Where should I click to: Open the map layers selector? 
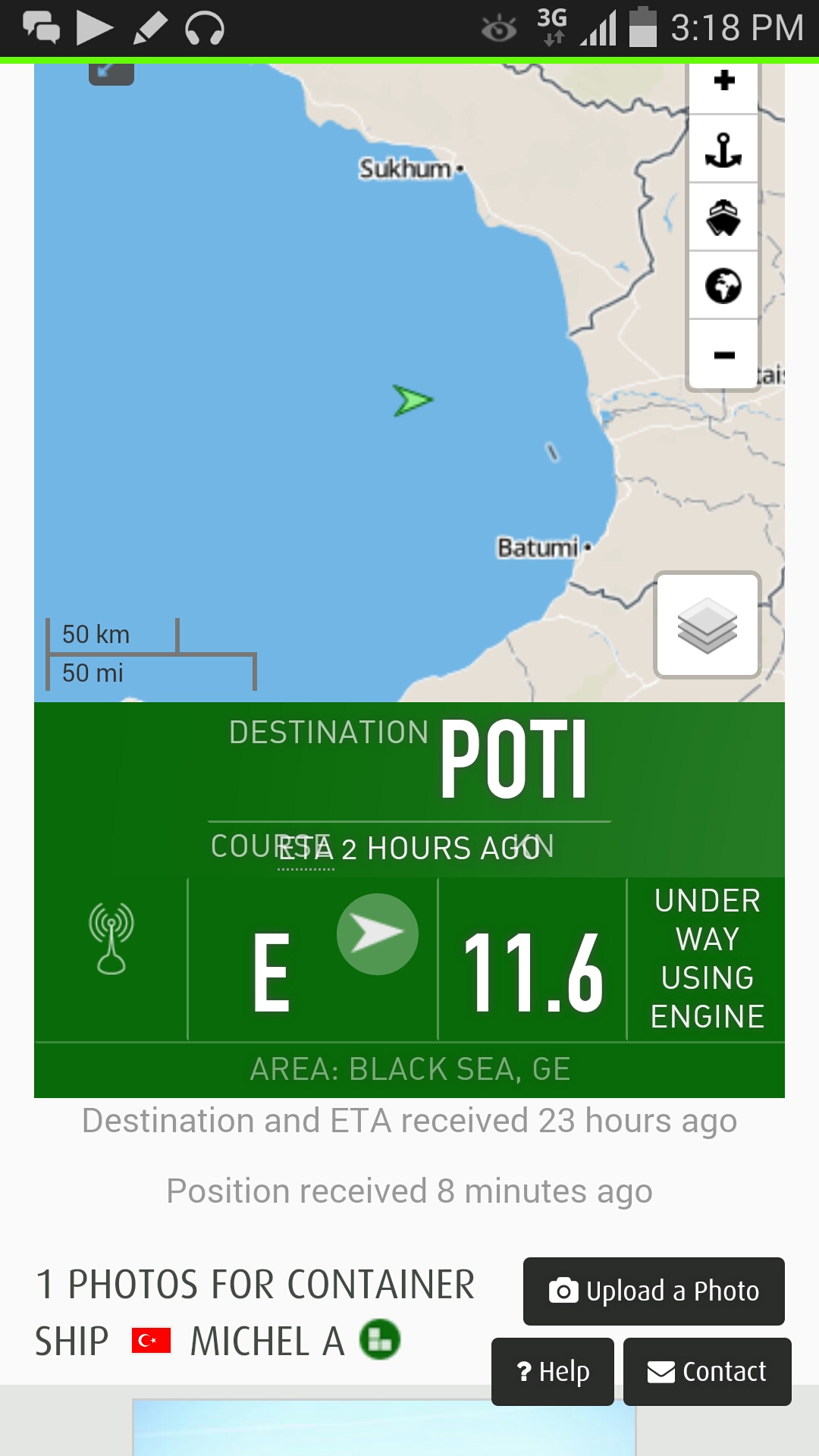tap(708, 625)
